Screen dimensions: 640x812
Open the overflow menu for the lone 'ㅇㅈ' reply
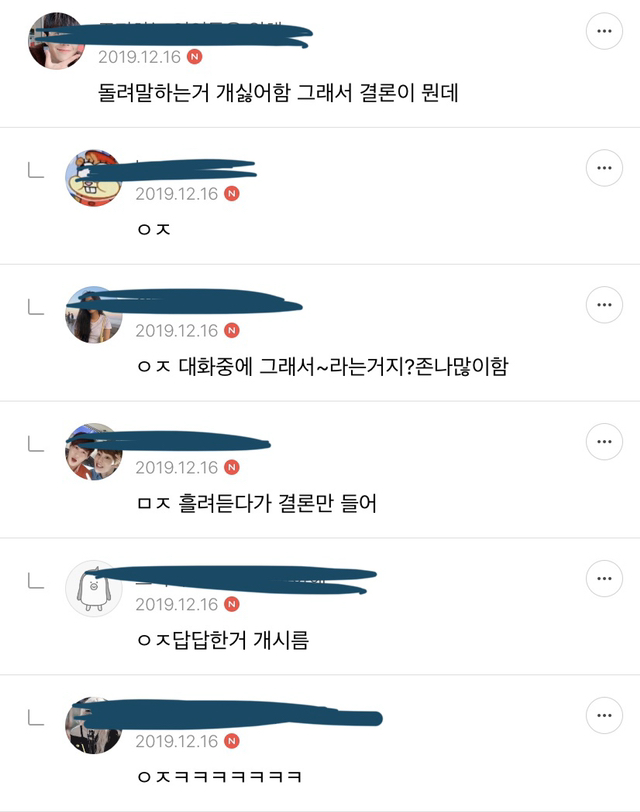click(x=604, y=168)
